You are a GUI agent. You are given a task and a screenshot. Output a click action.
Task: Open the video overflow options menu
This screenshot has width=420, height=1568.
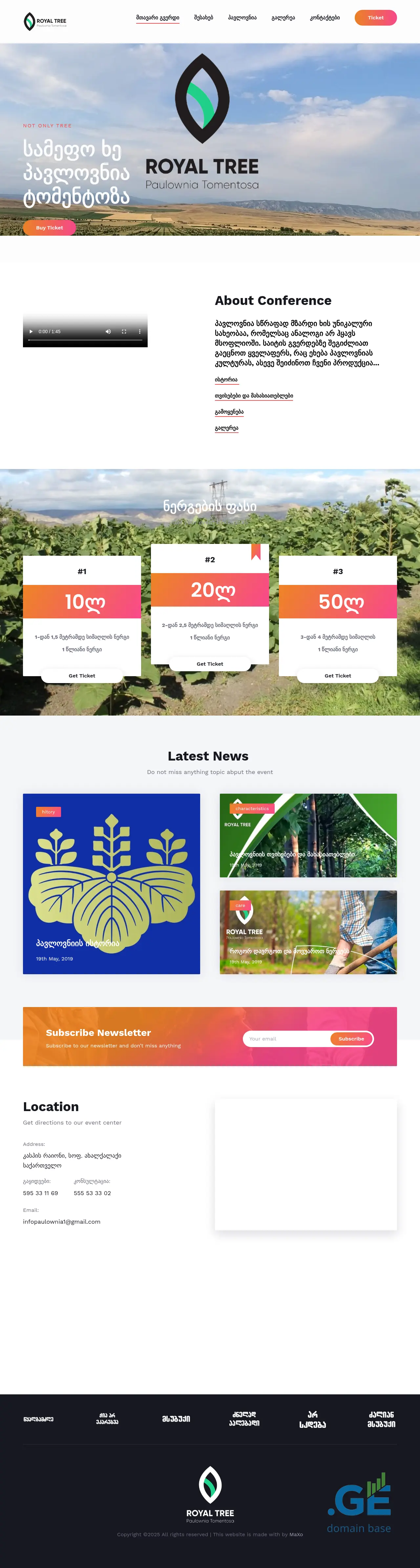(139, 332)
